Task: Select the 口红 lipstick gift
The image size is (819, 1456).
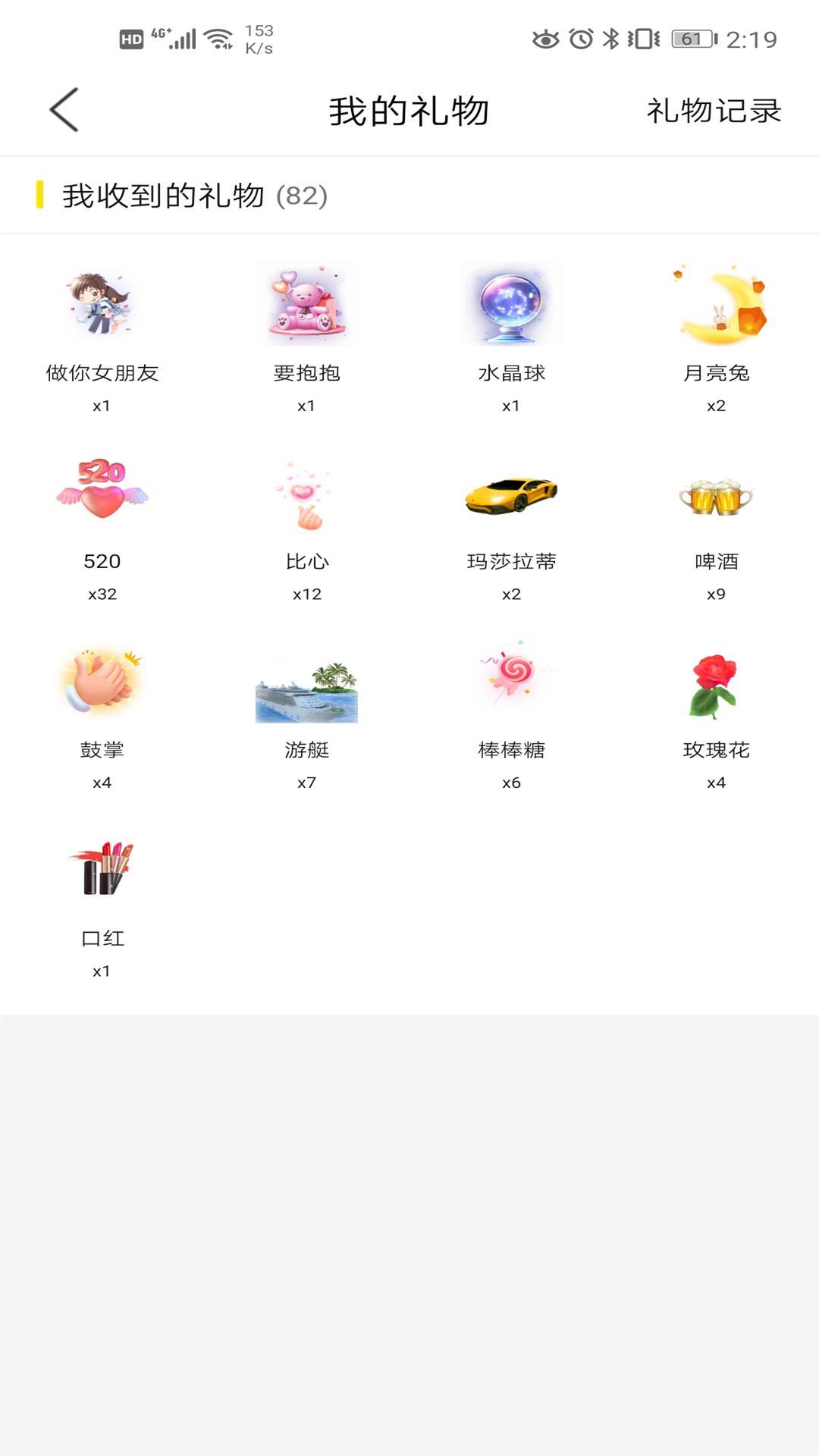Action: 102,905
